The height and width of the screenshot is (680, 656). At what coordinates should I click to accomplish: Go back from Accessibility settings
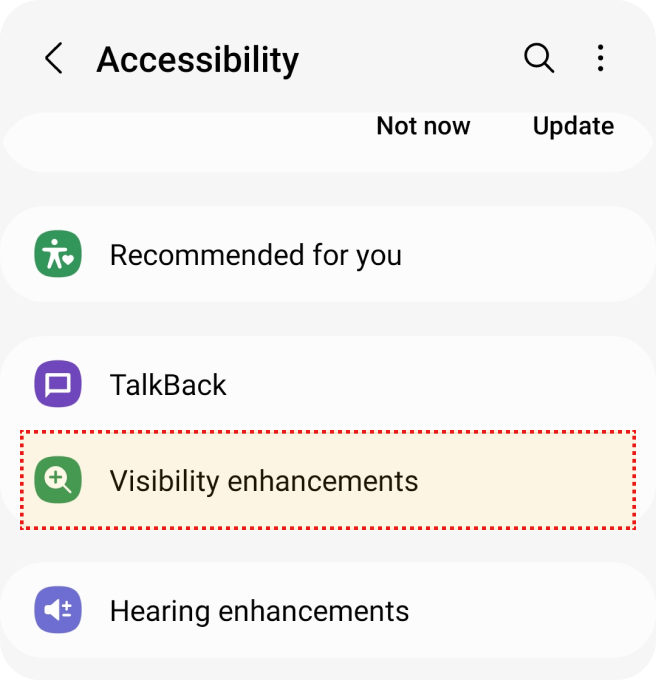54,59
